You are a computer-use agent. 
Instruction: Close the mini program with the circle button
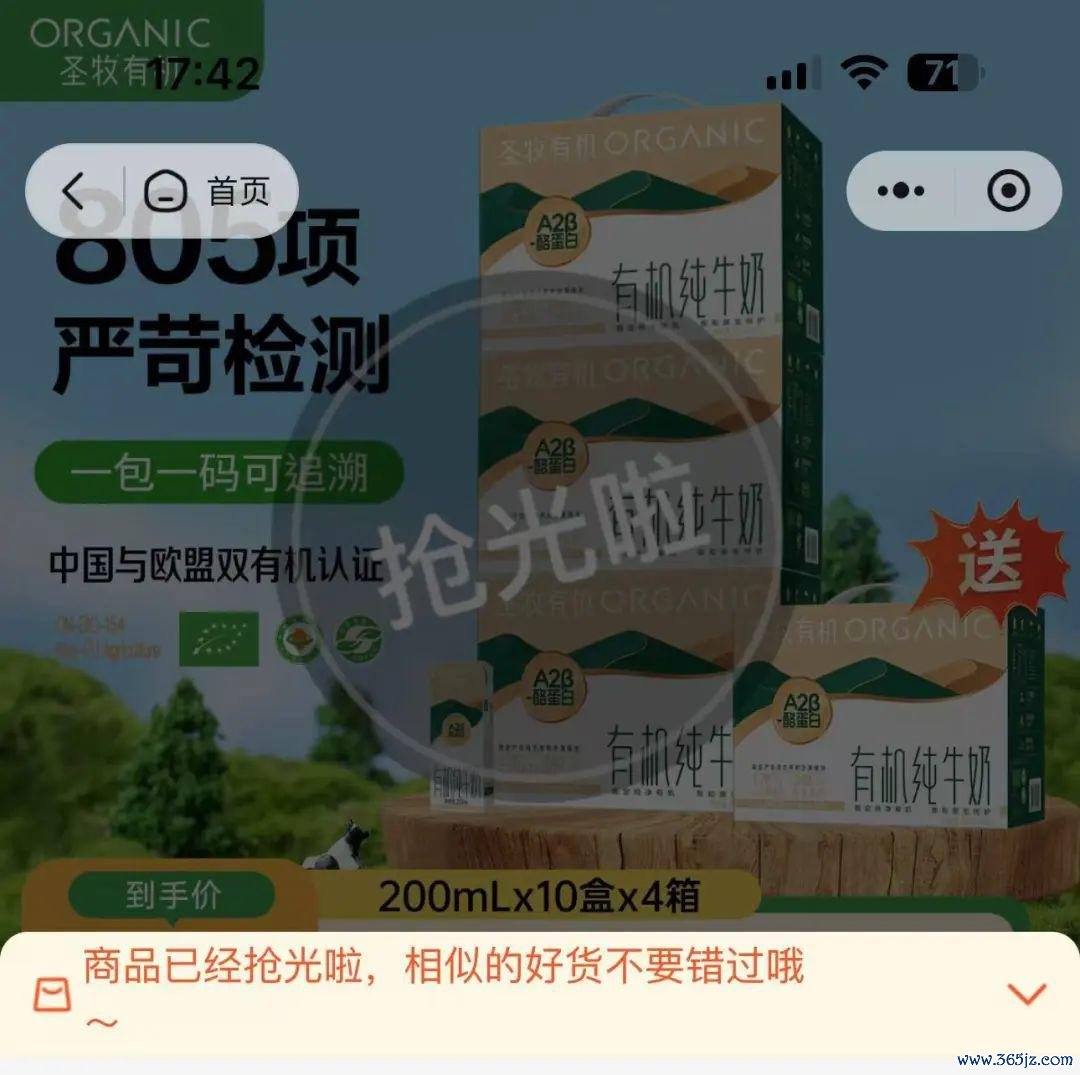click(1007, 190)
